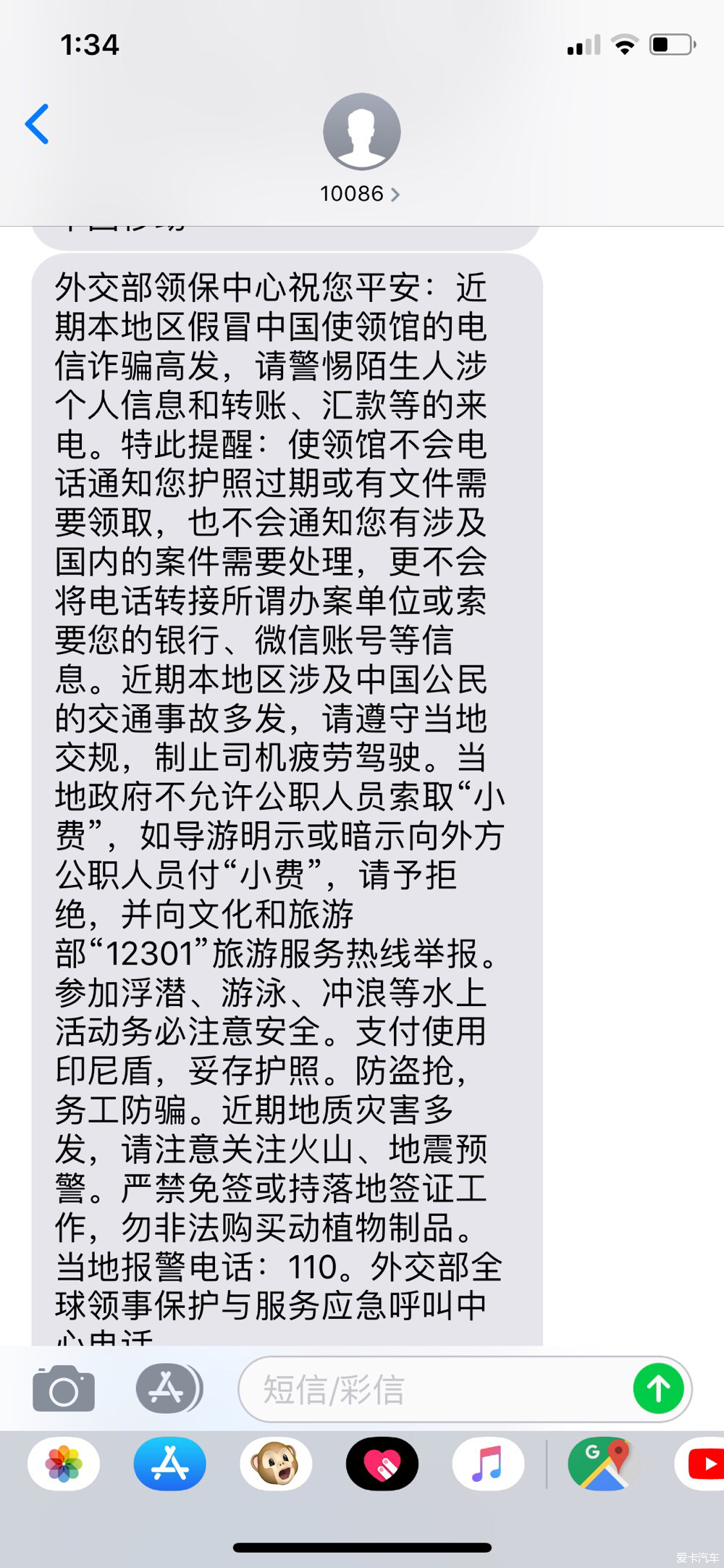
Task: Open the Music app in the app strip
Action: pos(488,1464)
